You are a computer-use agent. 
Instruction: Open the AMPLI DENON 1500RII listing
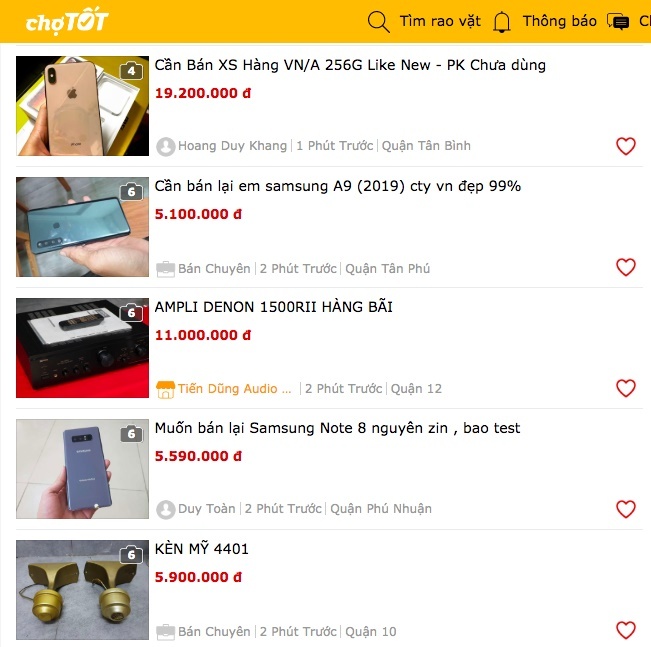coord(273,308)
